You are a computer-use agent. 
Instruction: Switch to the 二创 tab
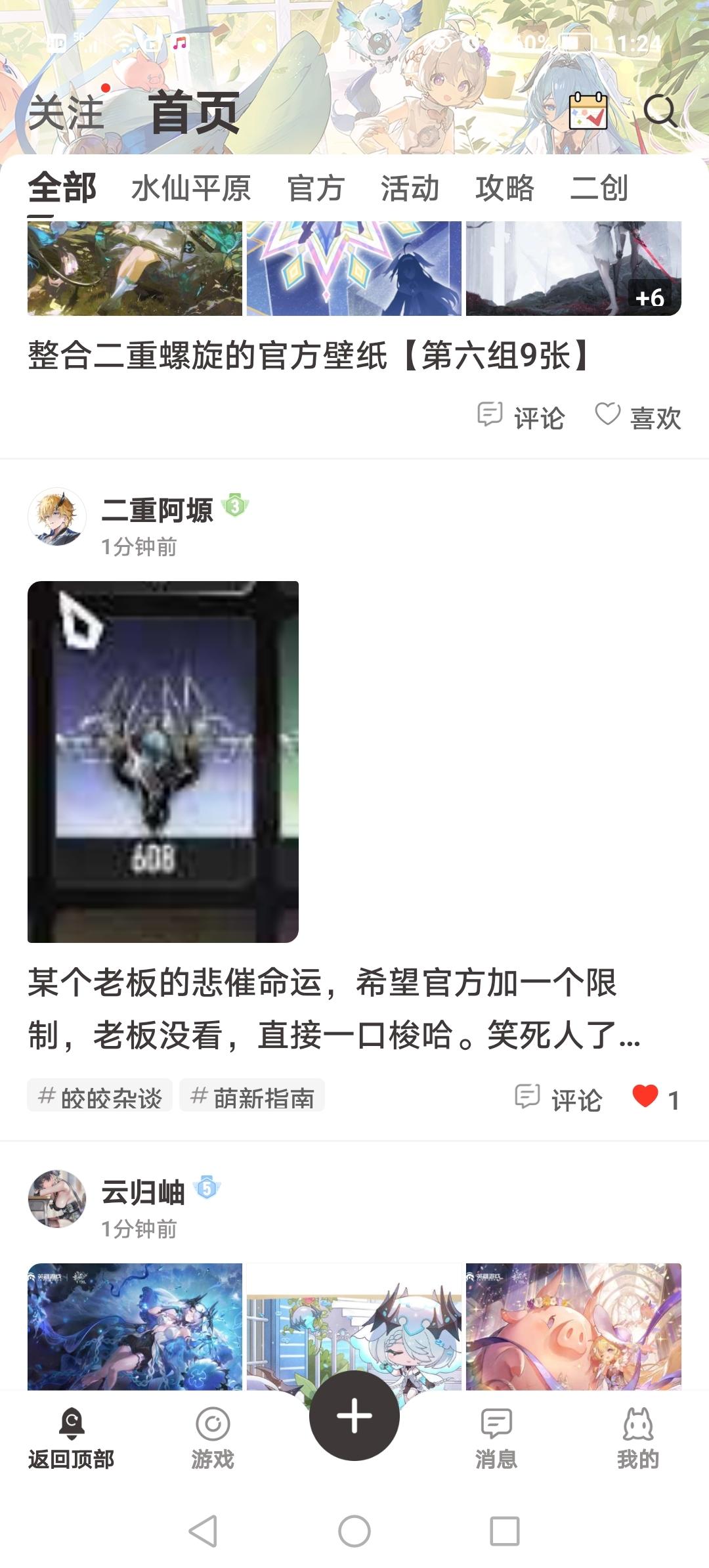point(599,188)
